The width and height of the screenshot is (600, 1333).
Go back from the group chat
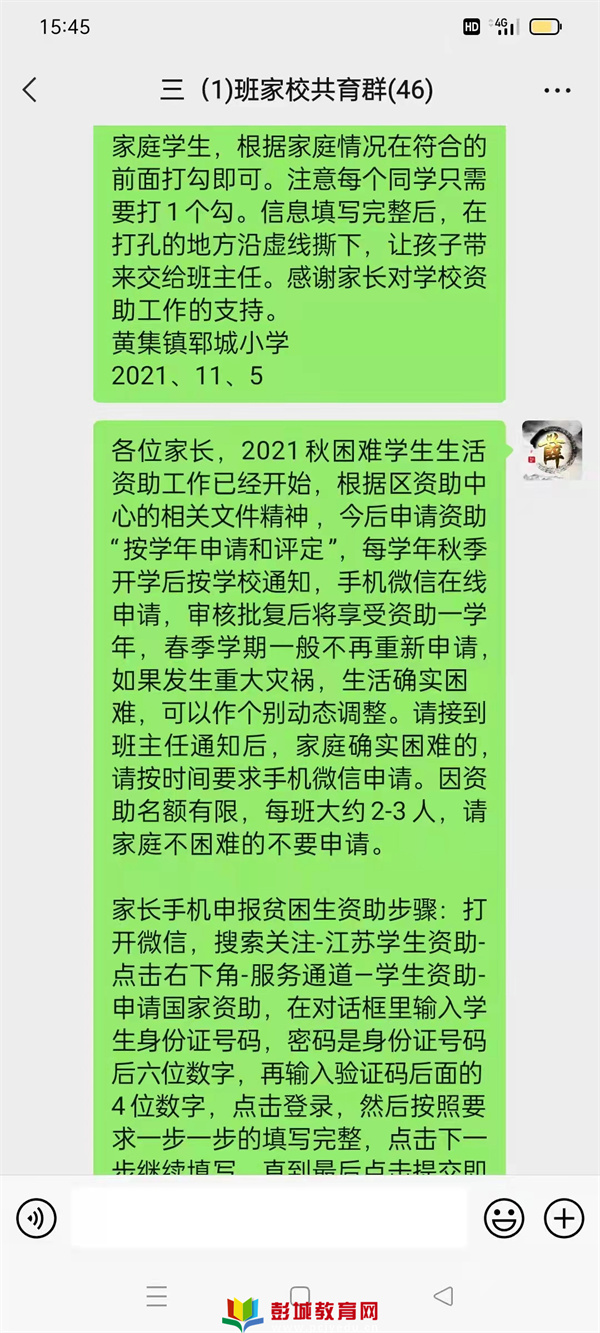(30, 90)
